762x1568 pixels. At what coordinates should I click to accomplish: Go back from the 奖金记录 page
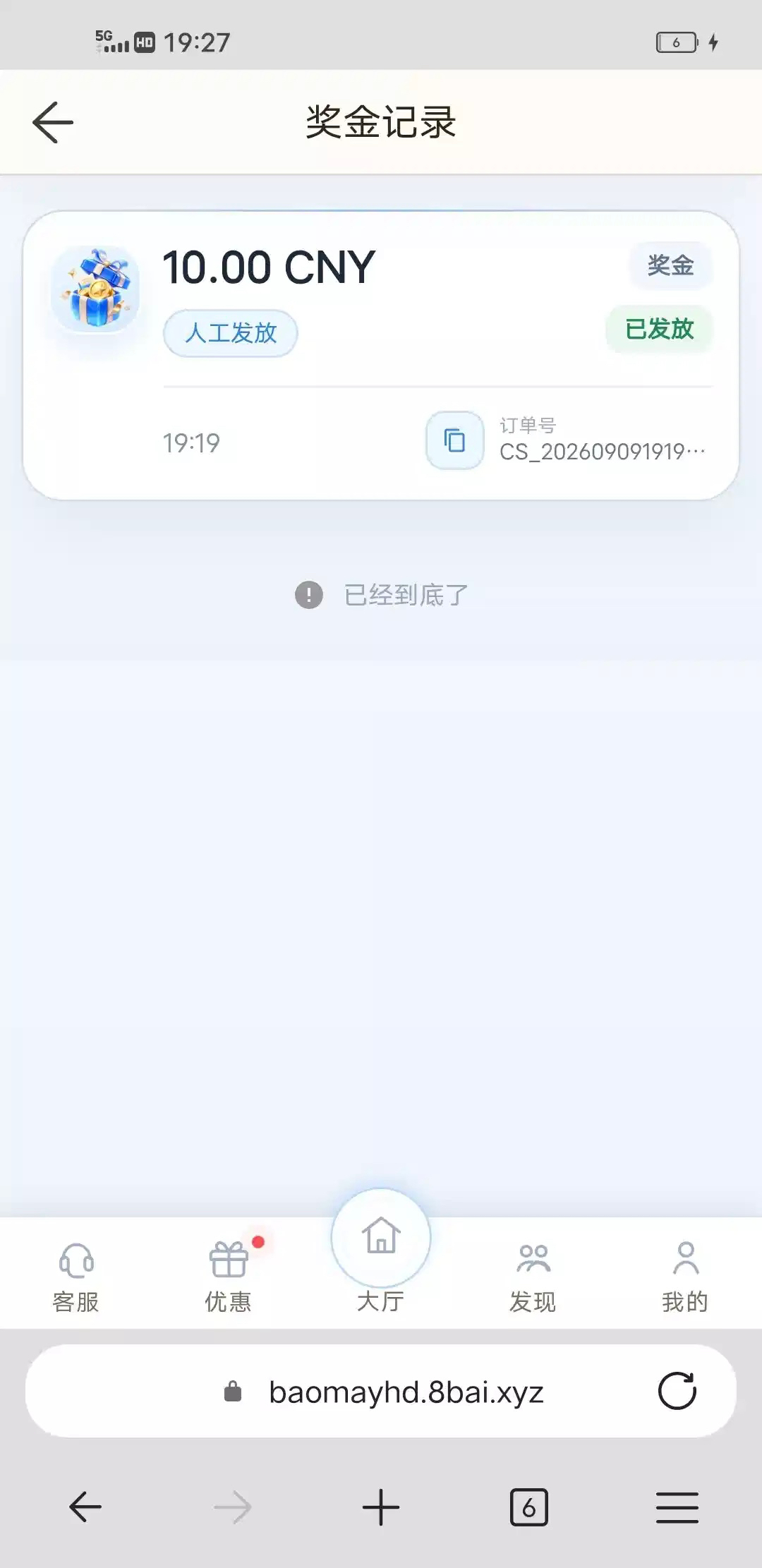point(53,122)
